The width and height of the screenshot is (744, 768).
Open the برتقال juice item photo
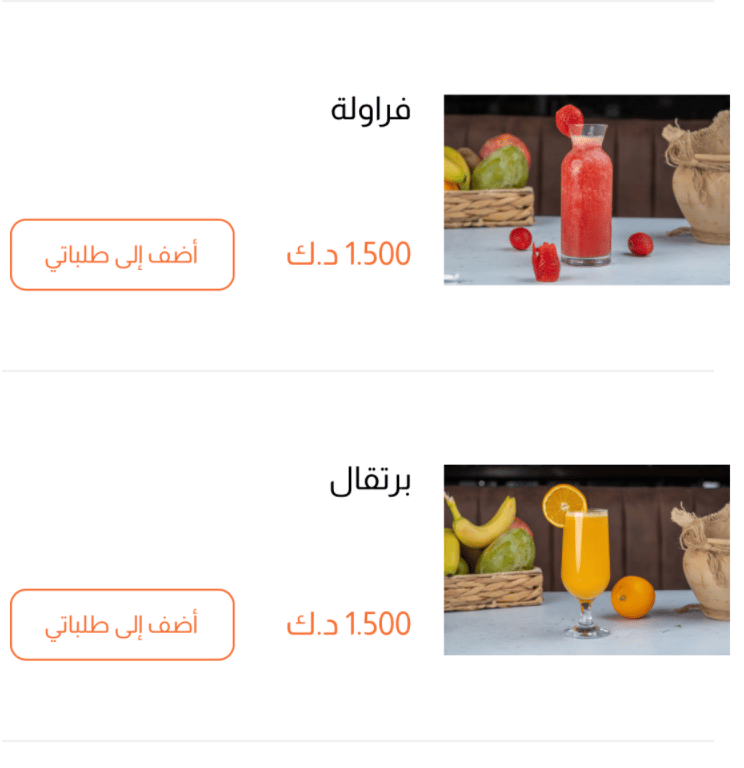tap(586, 560)
